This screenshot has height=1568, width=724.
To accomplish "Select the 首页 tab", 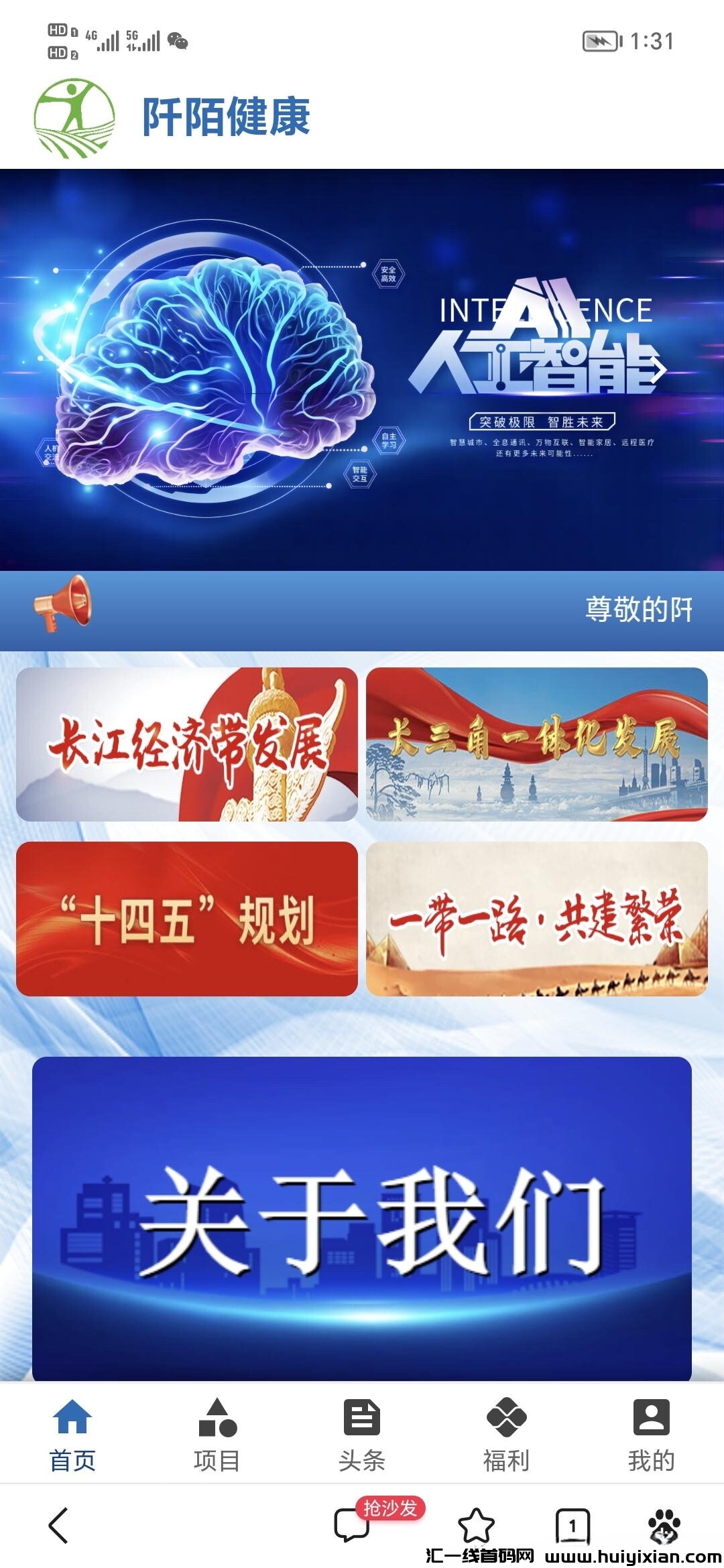I will pyautogui.click(x=72, y=1434).
